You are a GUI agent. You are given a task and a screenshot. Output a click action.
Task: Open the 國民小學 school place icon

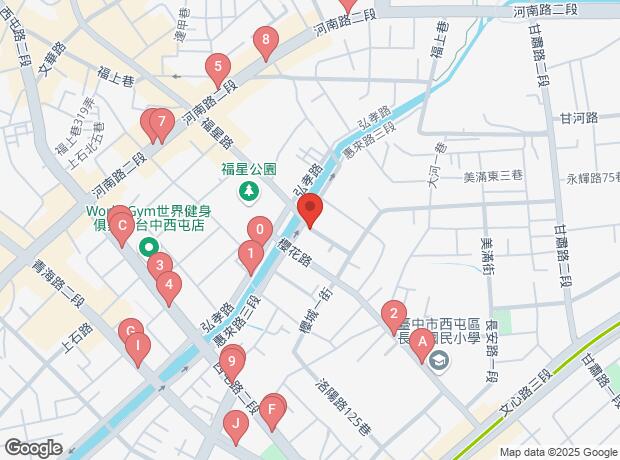coord(438,360)
